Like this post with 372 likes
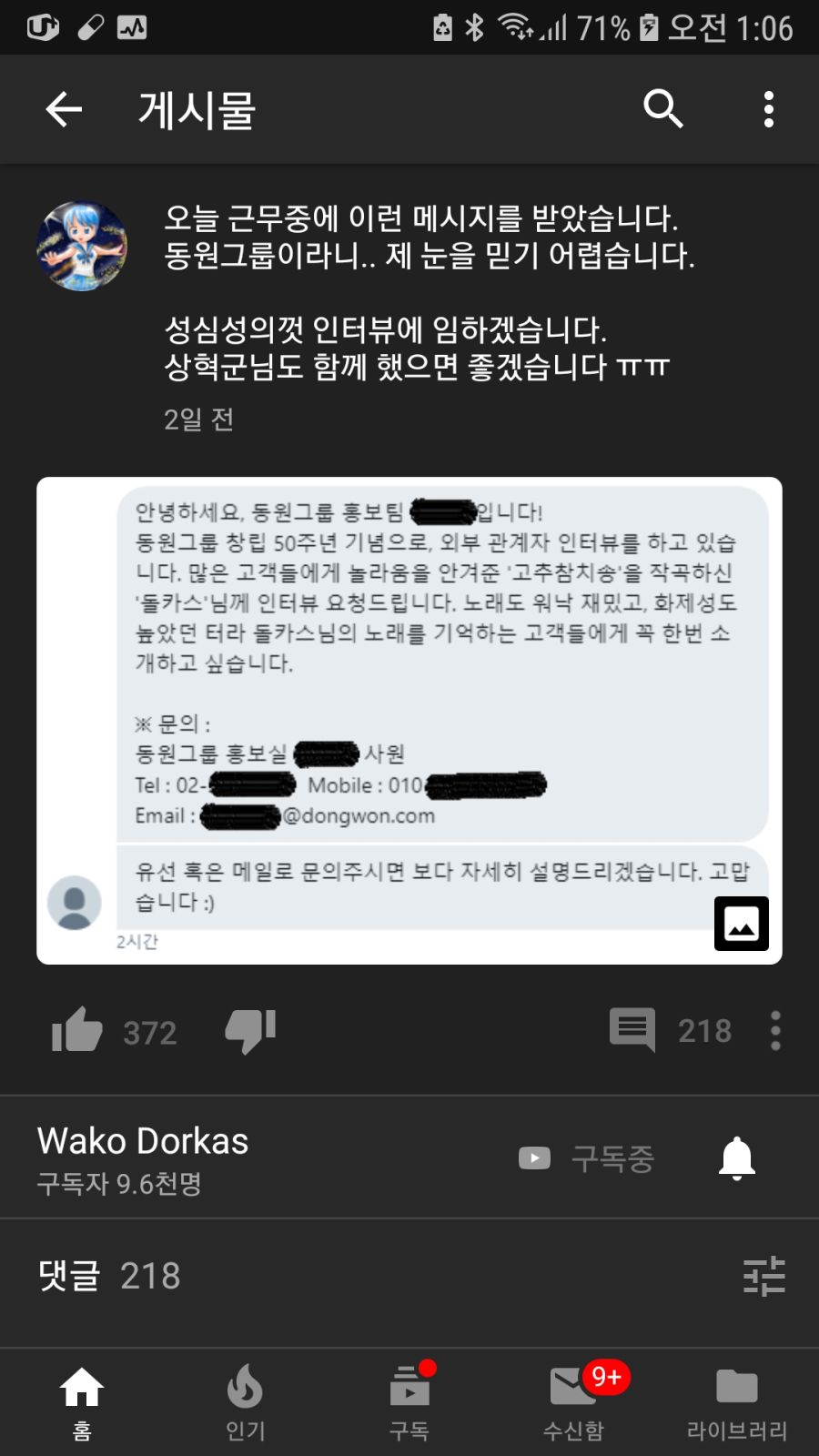This screenshot has height=1456, width=819. (x=78, y=1031)
